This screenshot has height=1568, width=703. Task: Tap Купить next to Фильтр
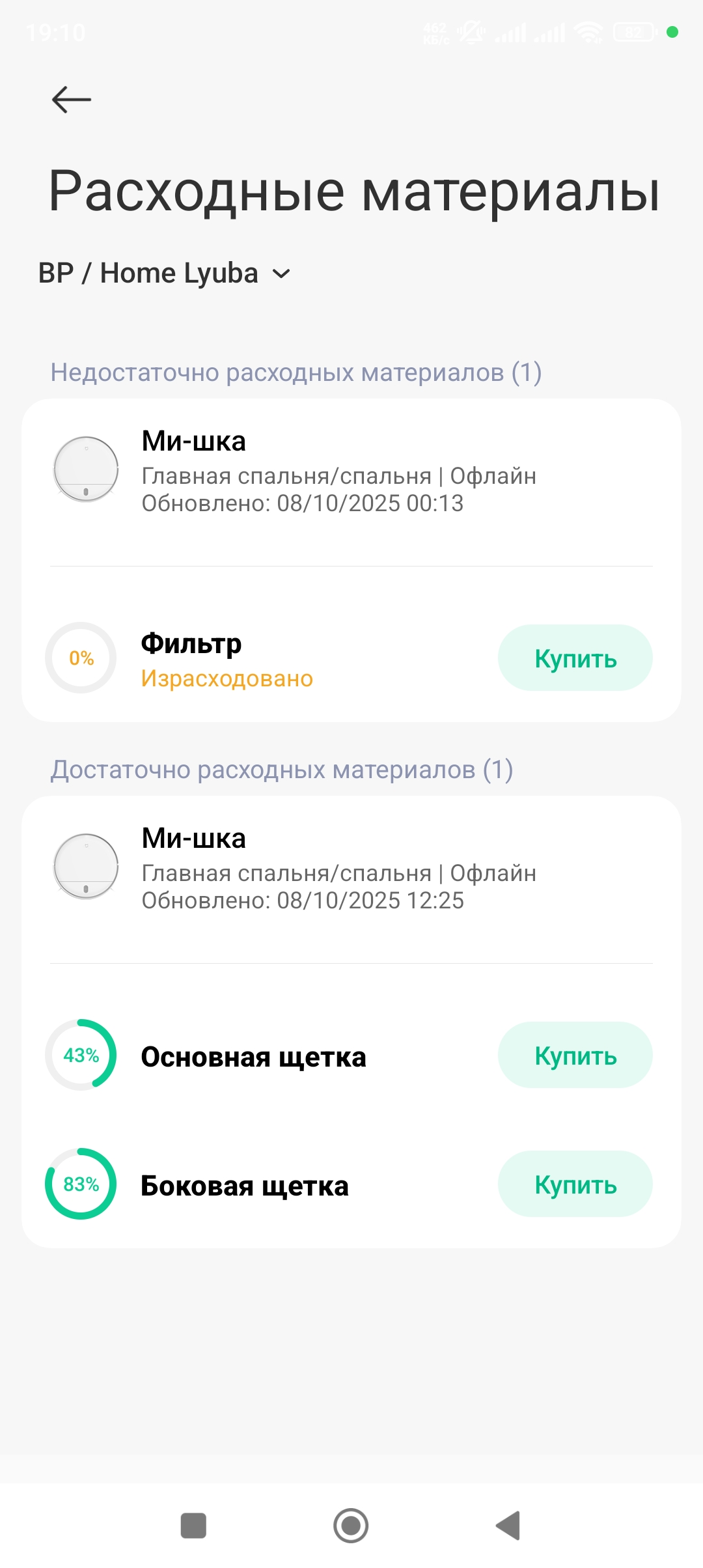tap(575, 658)
